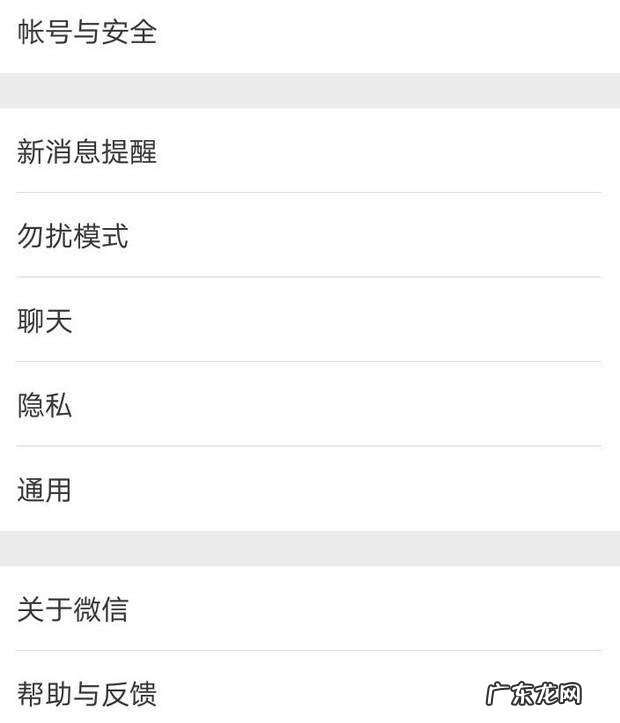Tap the 通用 row

pos(45,490)
